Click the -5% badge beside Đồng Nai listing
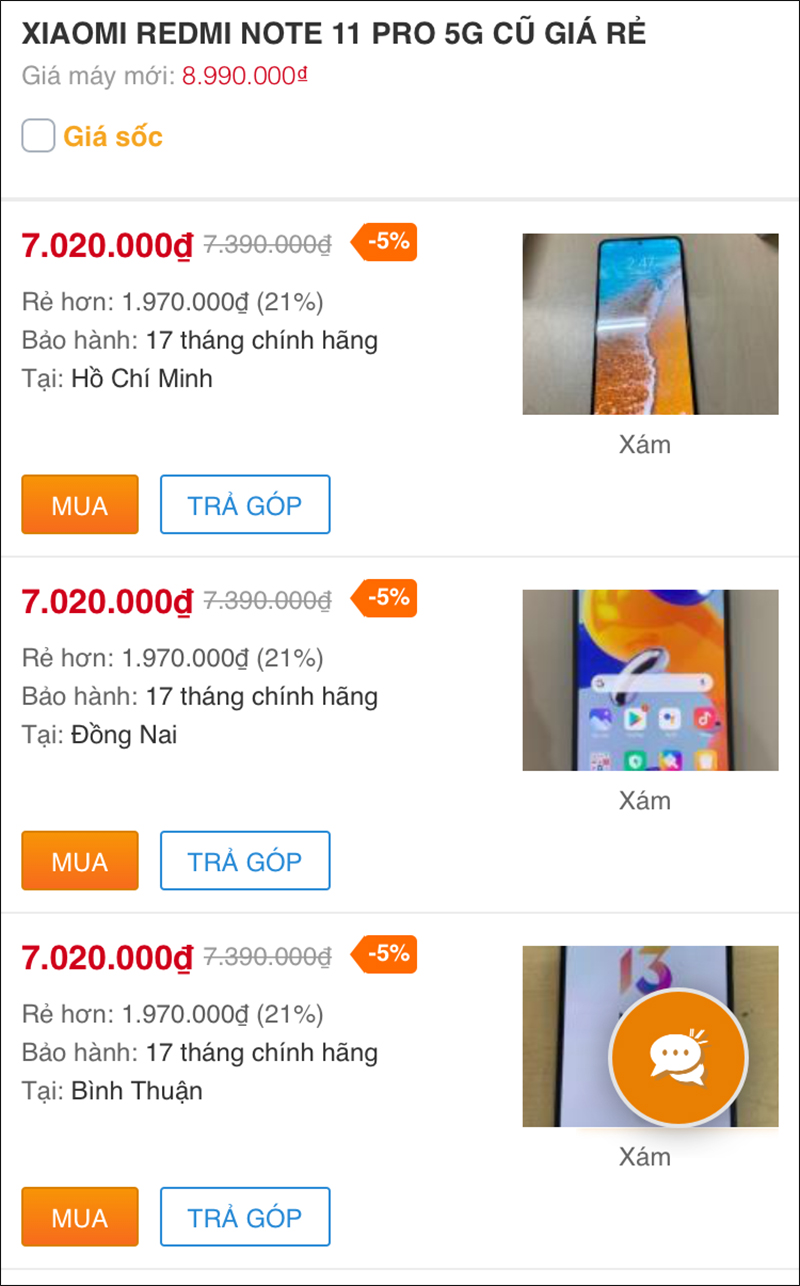Viewport: 800px width, 1286px height. tap(384, 598)
